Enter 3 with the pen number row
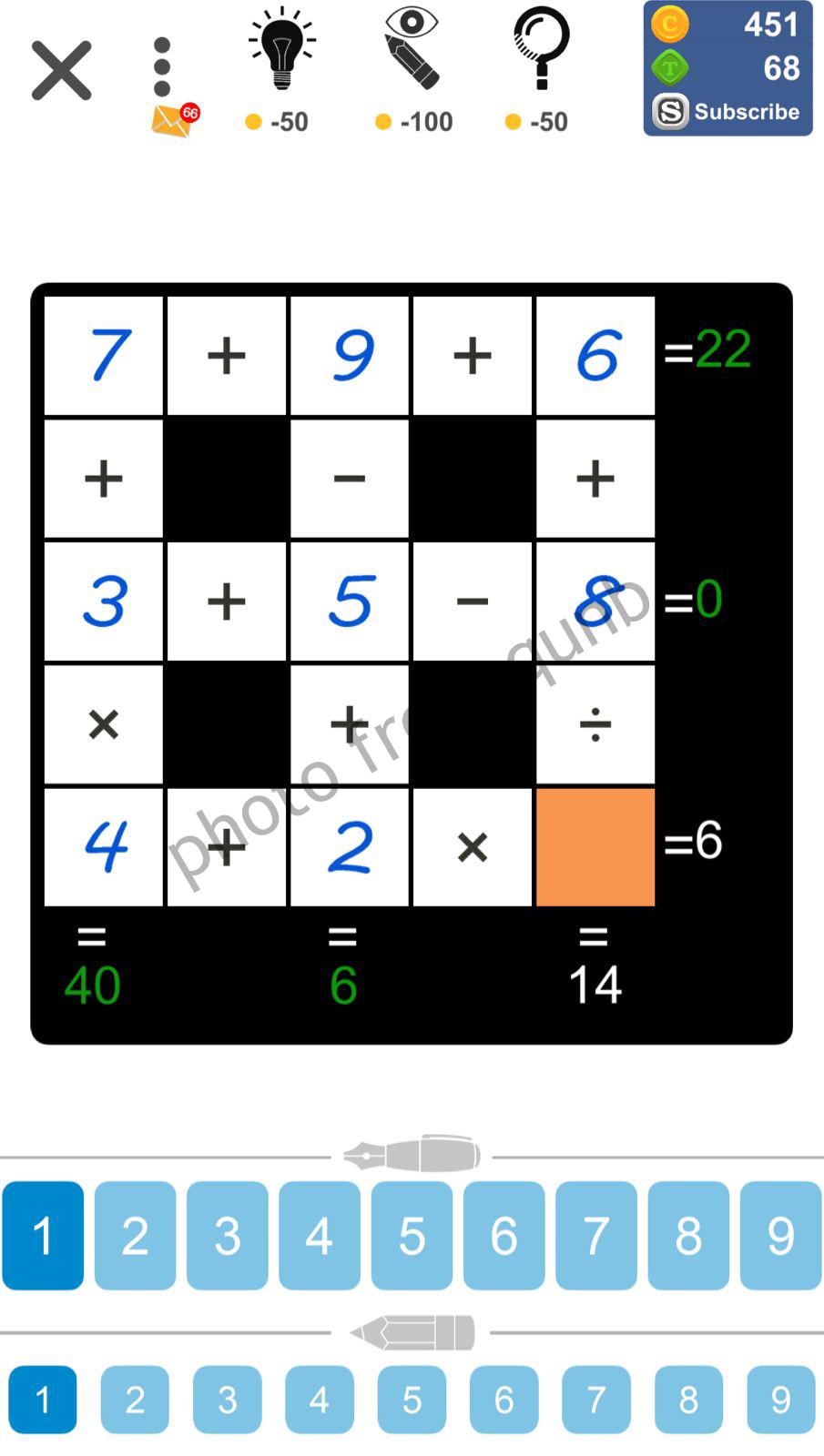Screen dimensions: 824x1456 (228, 1235)
